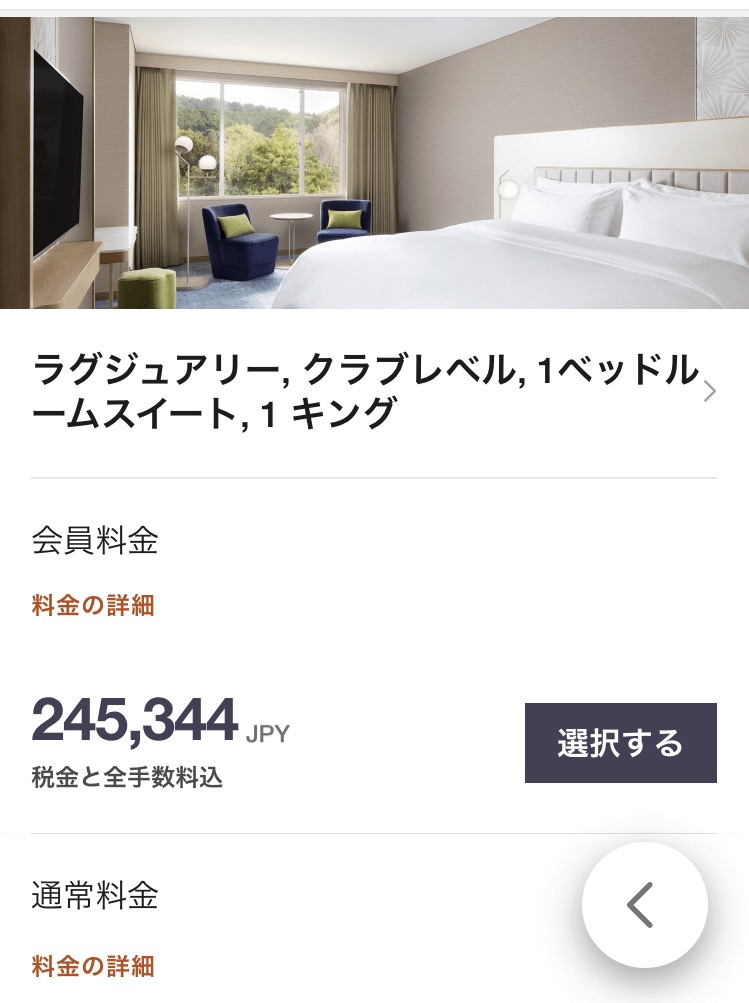Image resolution: width=749 pixels, height=1003 pixels.
Task: View the suite room photo
Action: (374, 160)
